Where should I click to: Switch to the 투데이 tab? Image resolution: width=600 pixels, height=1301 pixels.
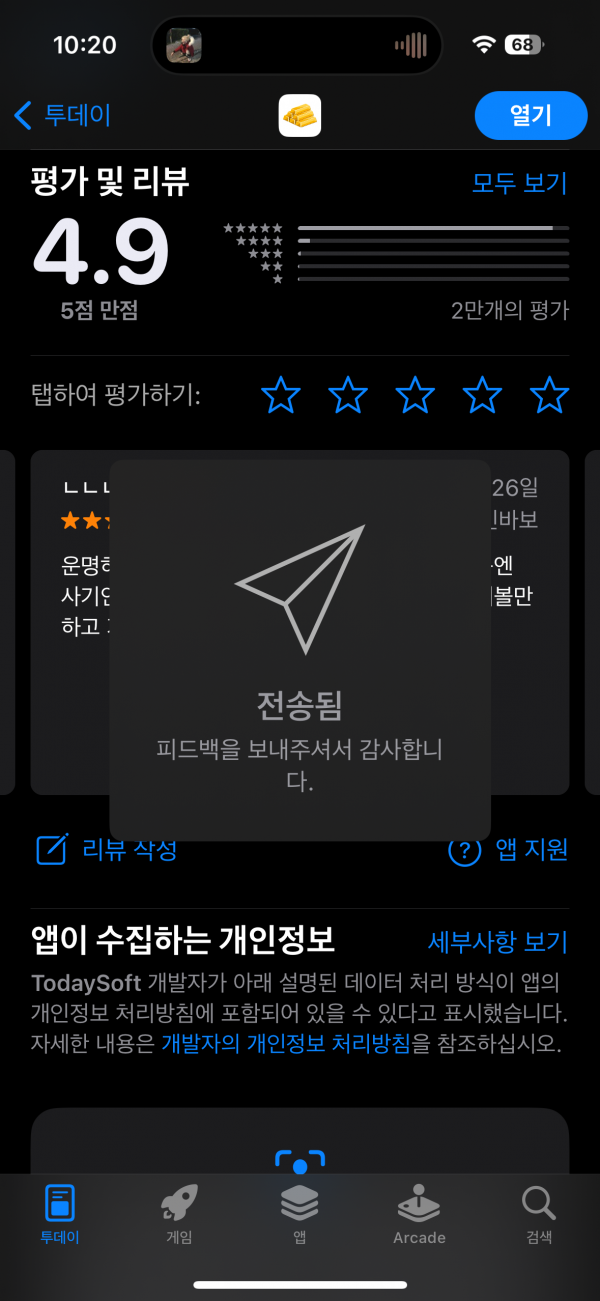(x=60, y=1214)
